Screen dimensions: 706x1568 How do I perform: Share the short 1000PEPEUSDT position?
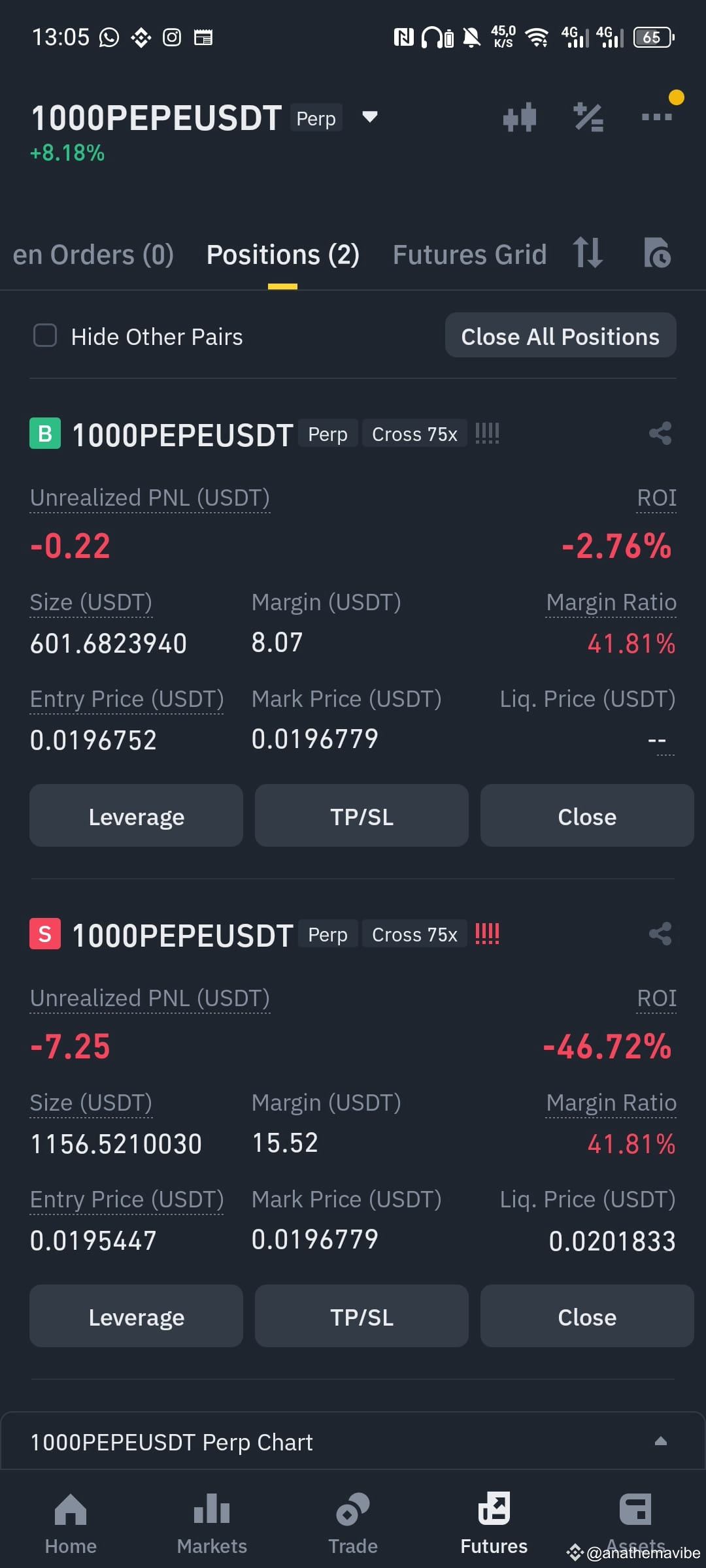tap(659, 934)
